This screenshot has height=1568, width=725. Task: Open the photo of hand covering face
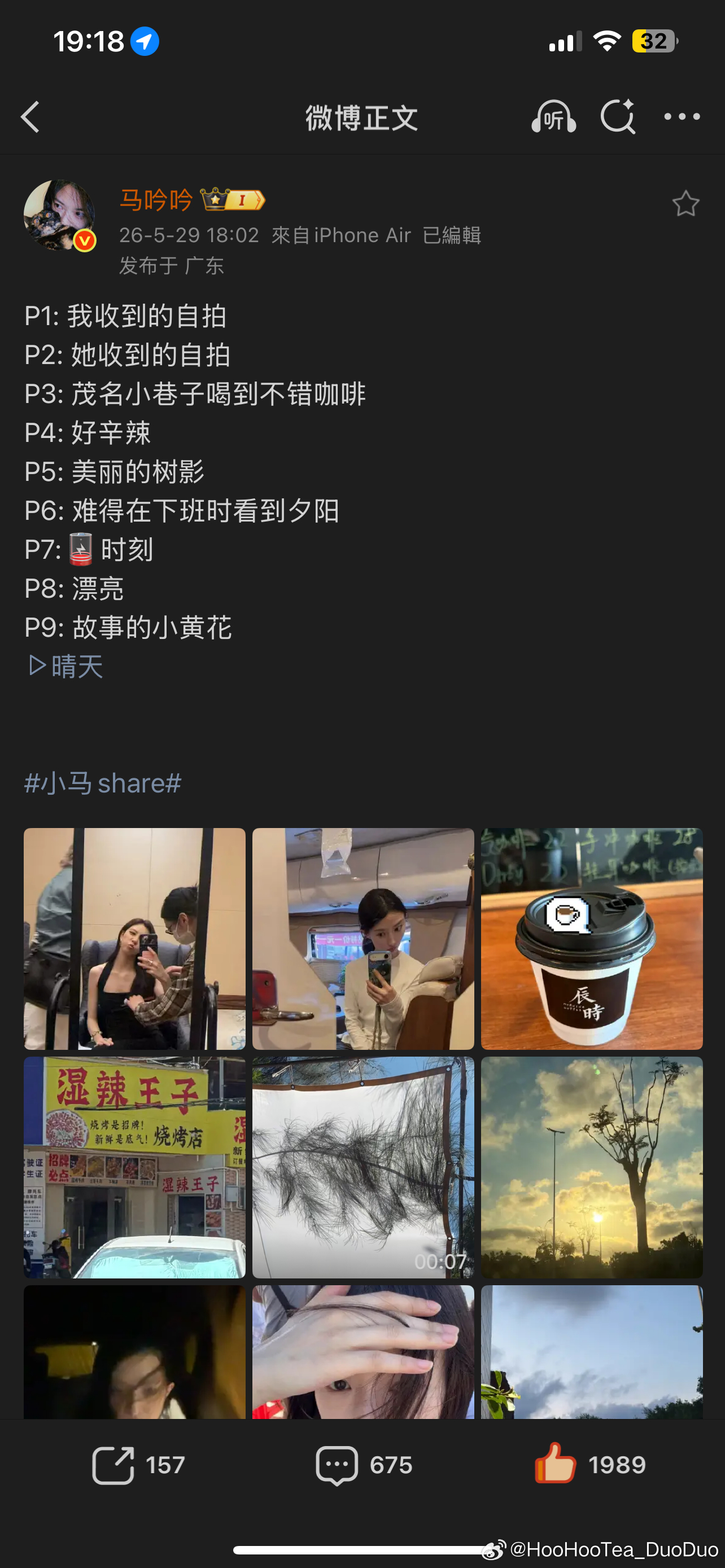(x=363, y=1352)
